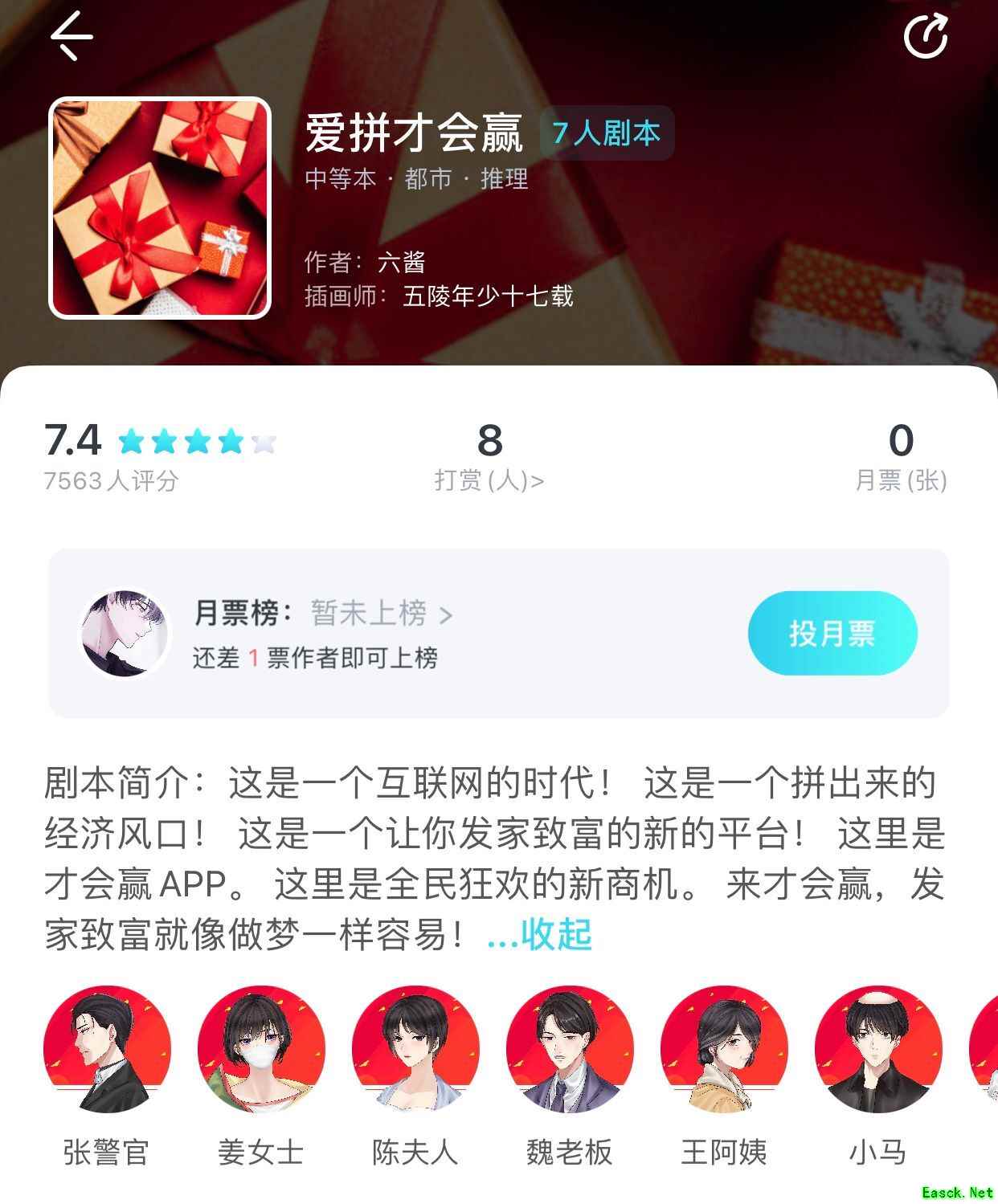This screenshot has height=1204, width=998.
Task: Share this script via the top-right icon
Action: tap(926, 36)
